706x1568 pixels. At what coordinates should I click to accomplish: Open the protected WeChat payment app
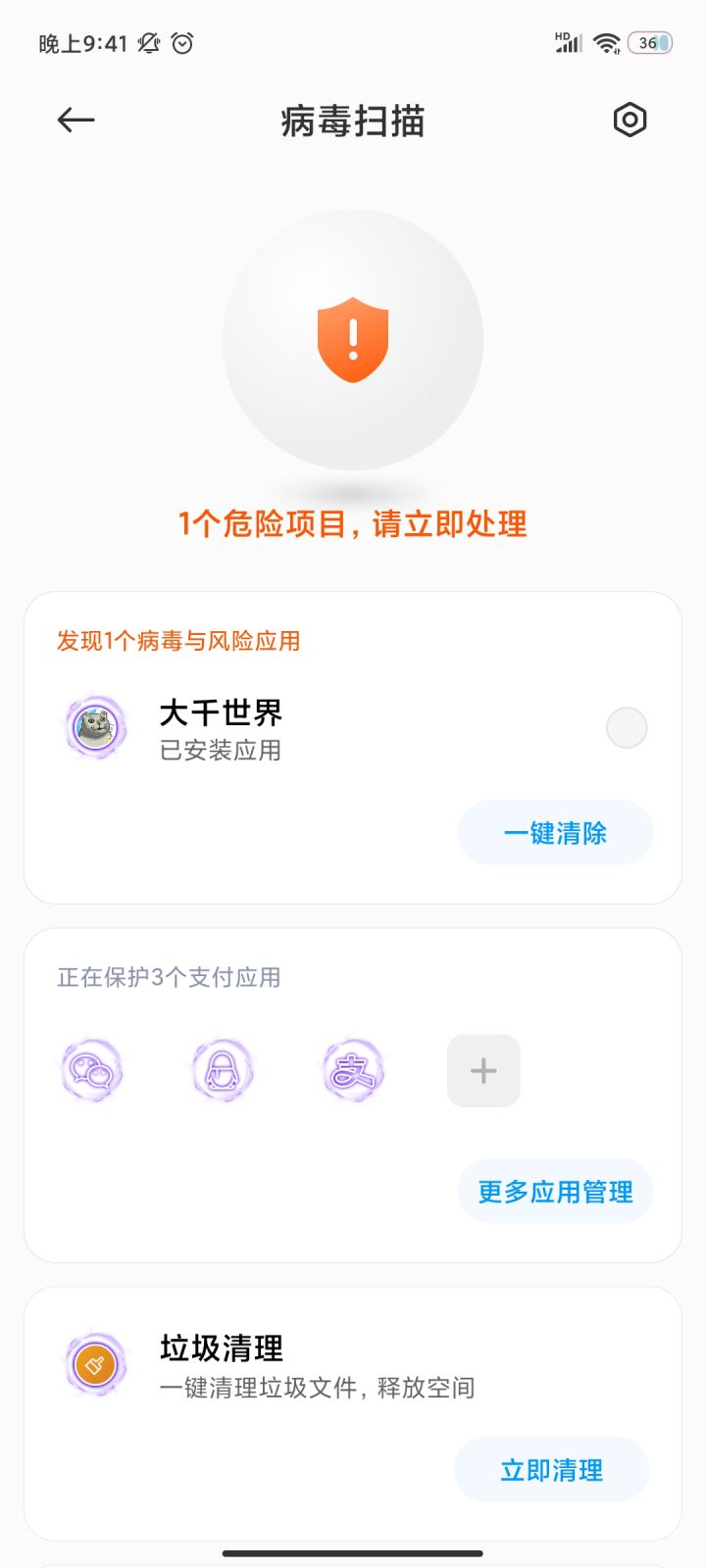point(92,1070)
